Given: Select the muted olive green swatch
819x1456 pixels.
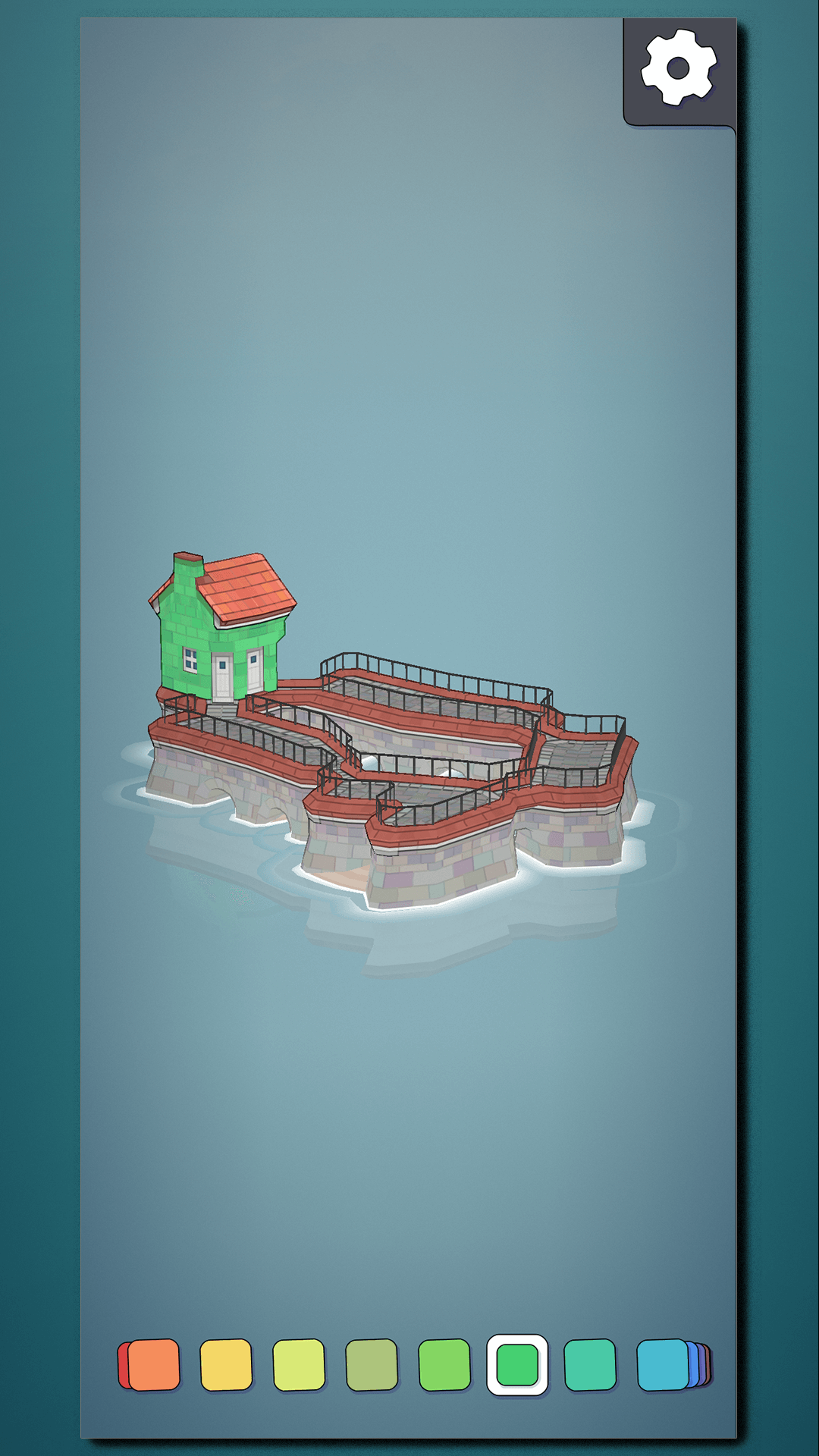Looking at the screenshot, I should tap(372, 1365).
